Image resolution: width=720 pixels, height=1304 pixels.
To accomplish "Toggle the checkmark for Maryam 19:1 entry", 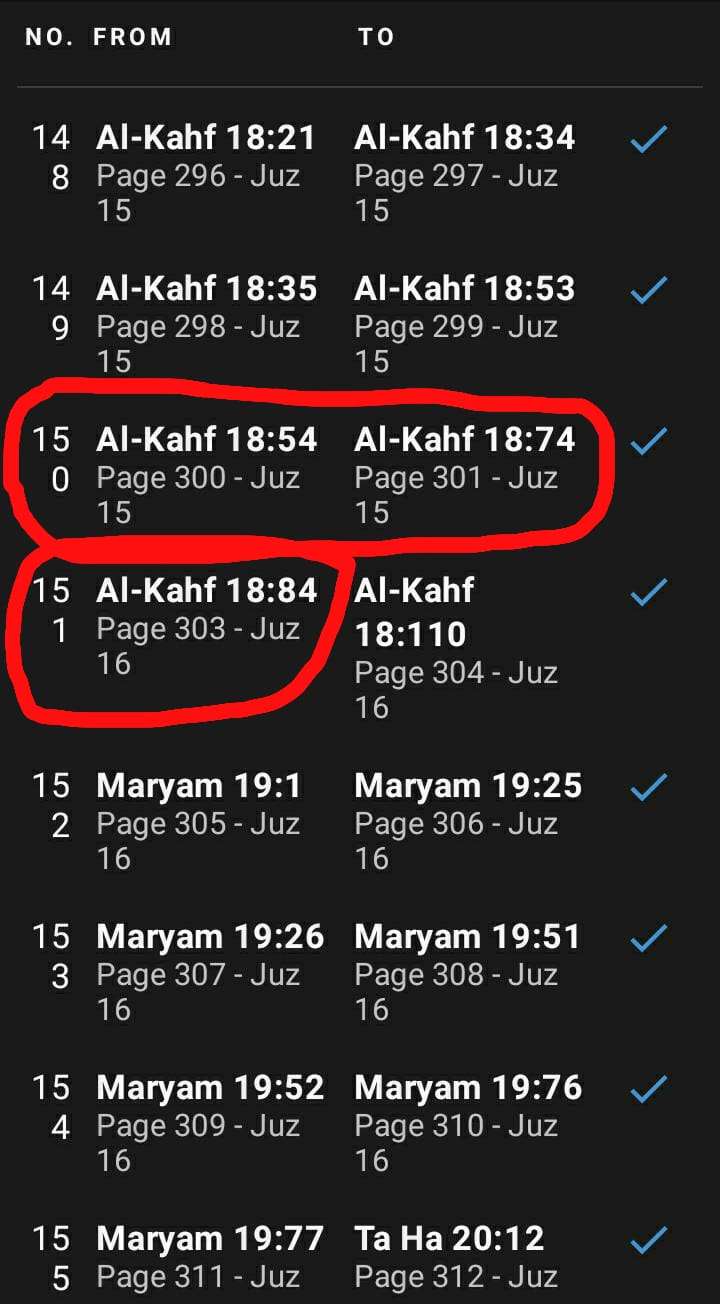I will (x=648, y=787).
